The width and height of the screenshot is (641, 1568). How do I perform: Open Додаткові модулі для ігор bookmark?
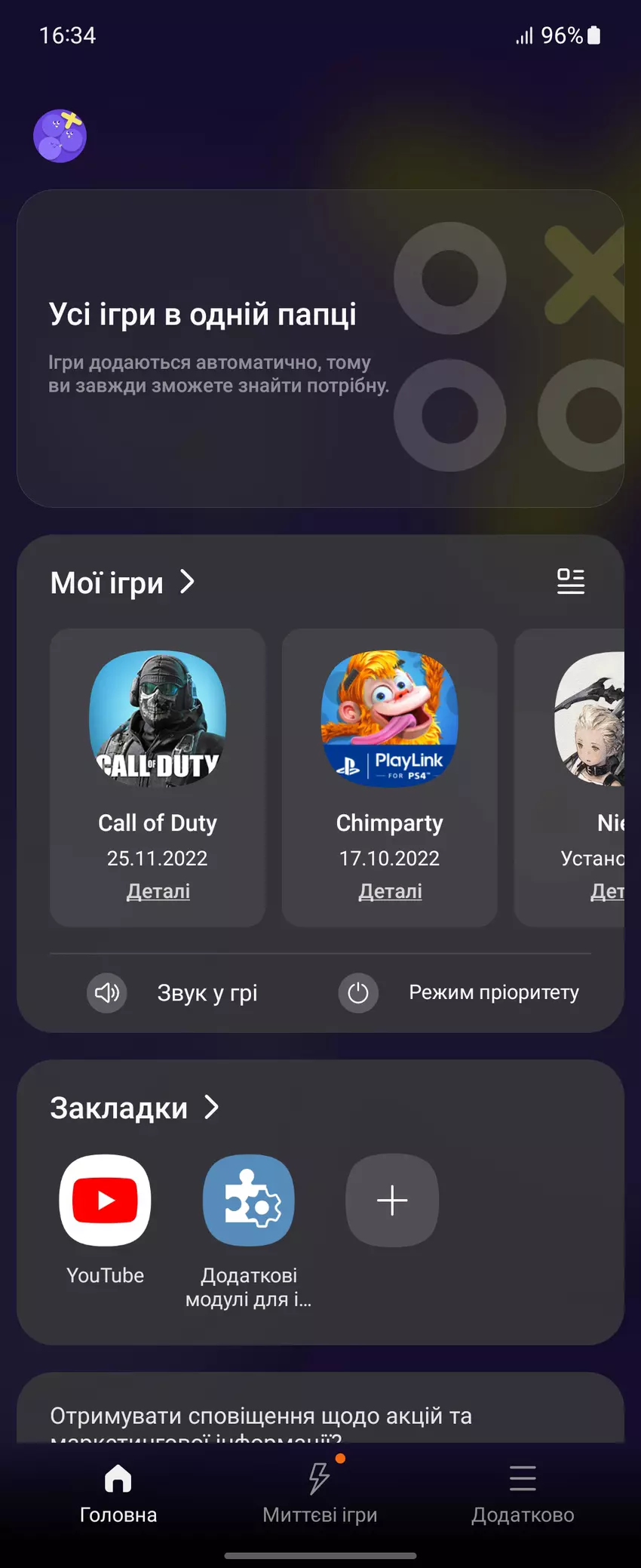248,1200
